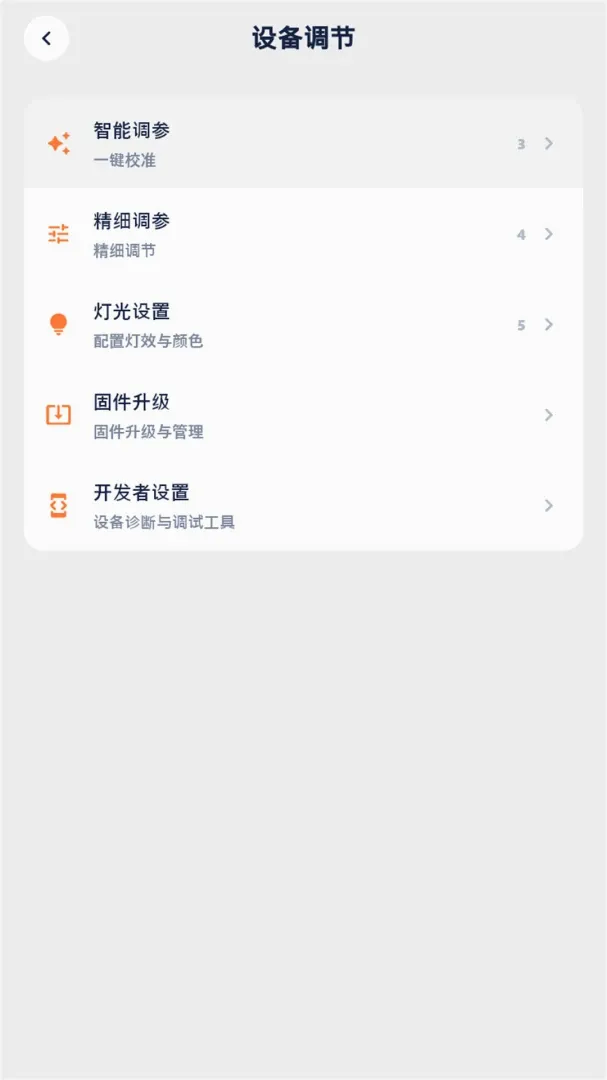Go back using the top-left arrow
The height and width of the screenshot is (1080, 607).
46,39
